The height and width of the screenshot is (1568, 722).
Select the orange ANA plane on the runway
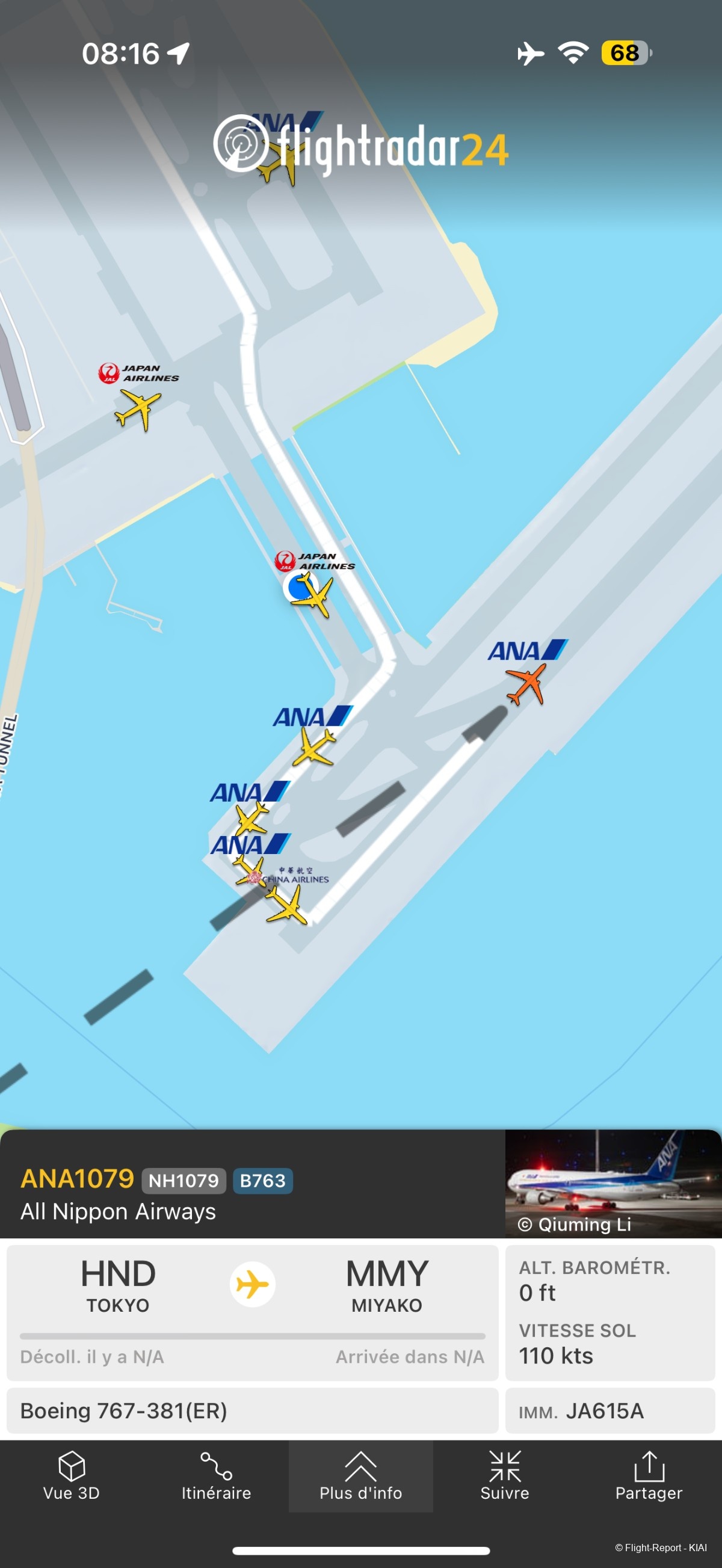point(526,684)
